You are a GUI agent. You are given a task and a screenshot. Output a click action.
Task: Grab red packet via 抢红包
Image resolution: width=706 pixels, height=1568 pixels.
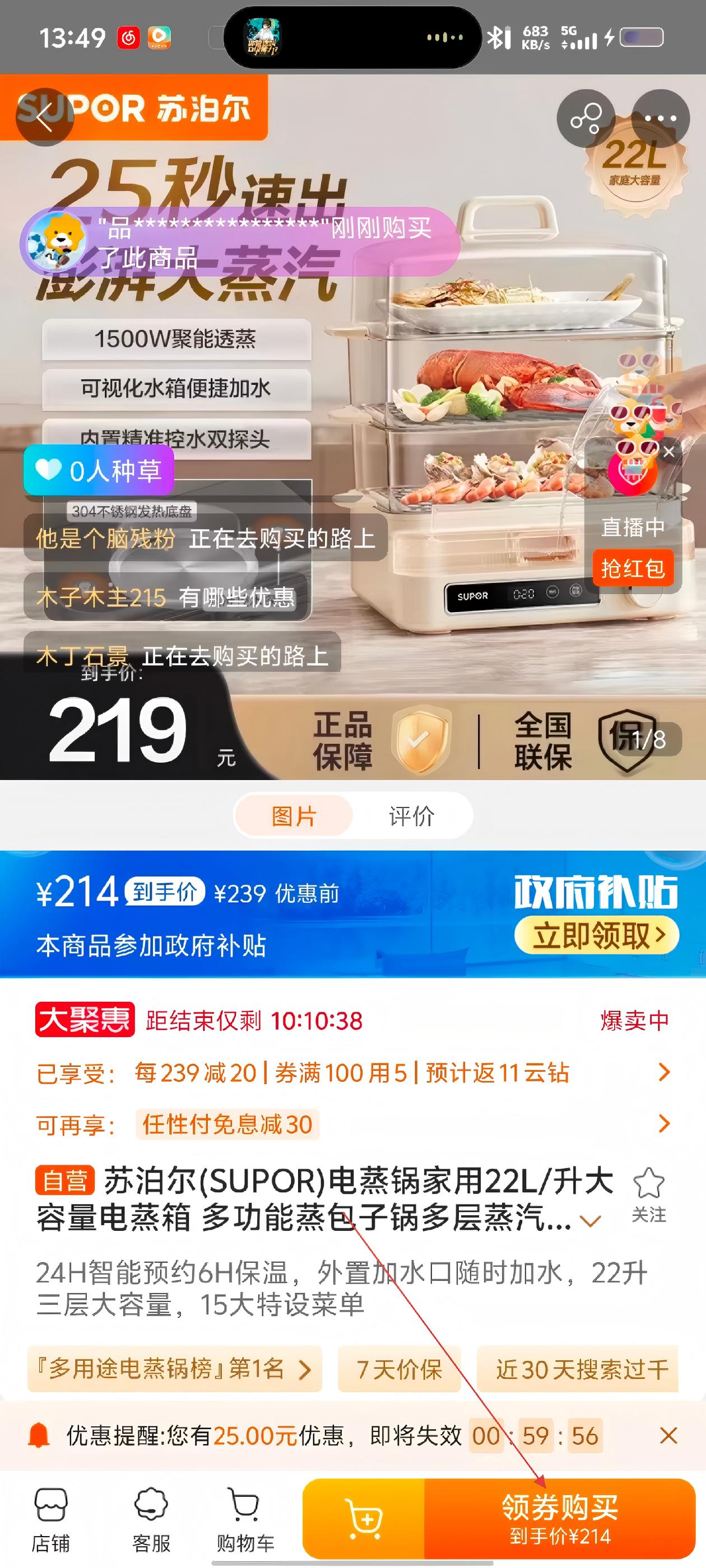tap(632, 568)
